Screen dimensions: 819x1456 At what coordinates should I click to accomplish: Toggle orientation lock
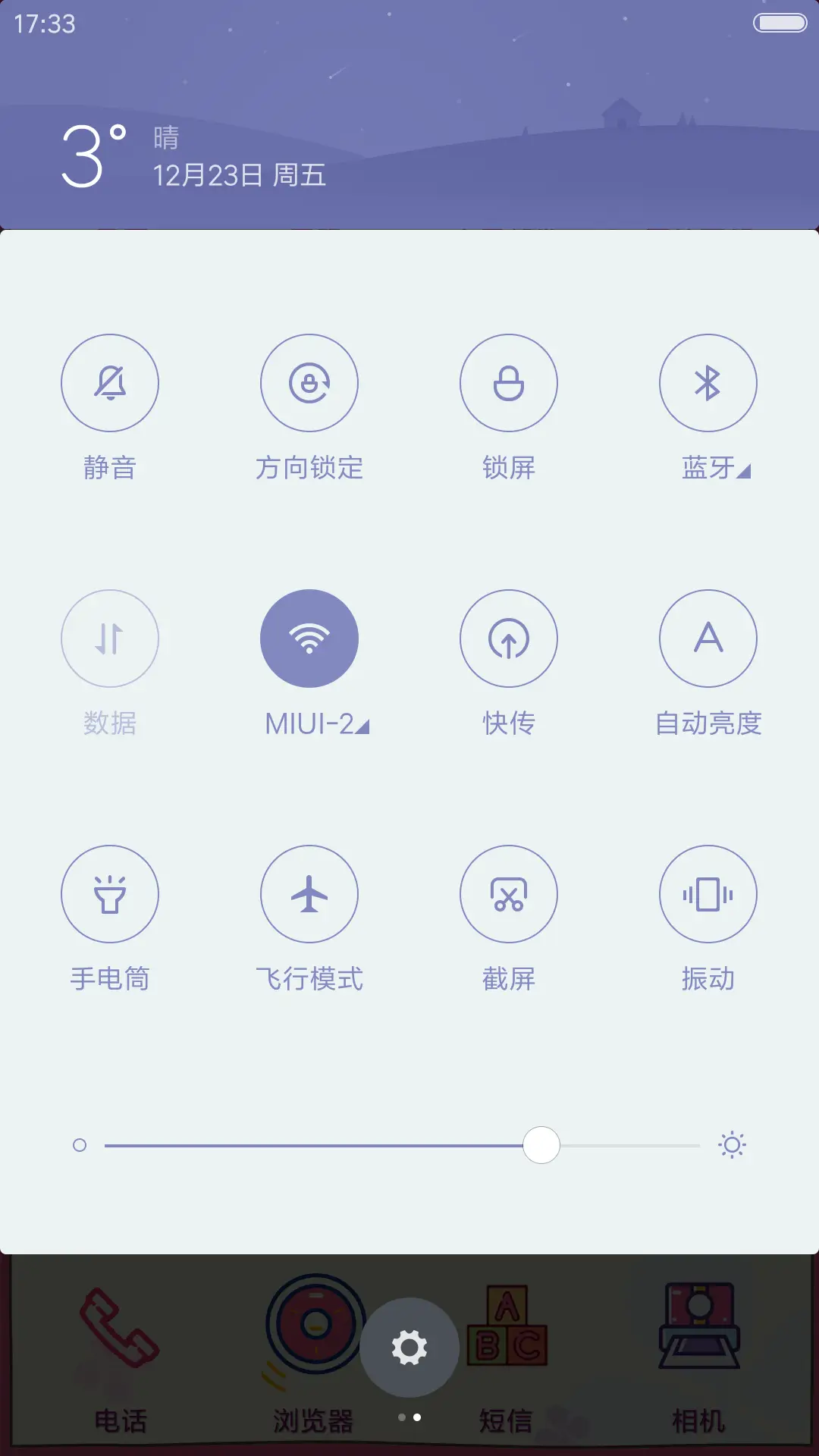[x=309, y=383]
